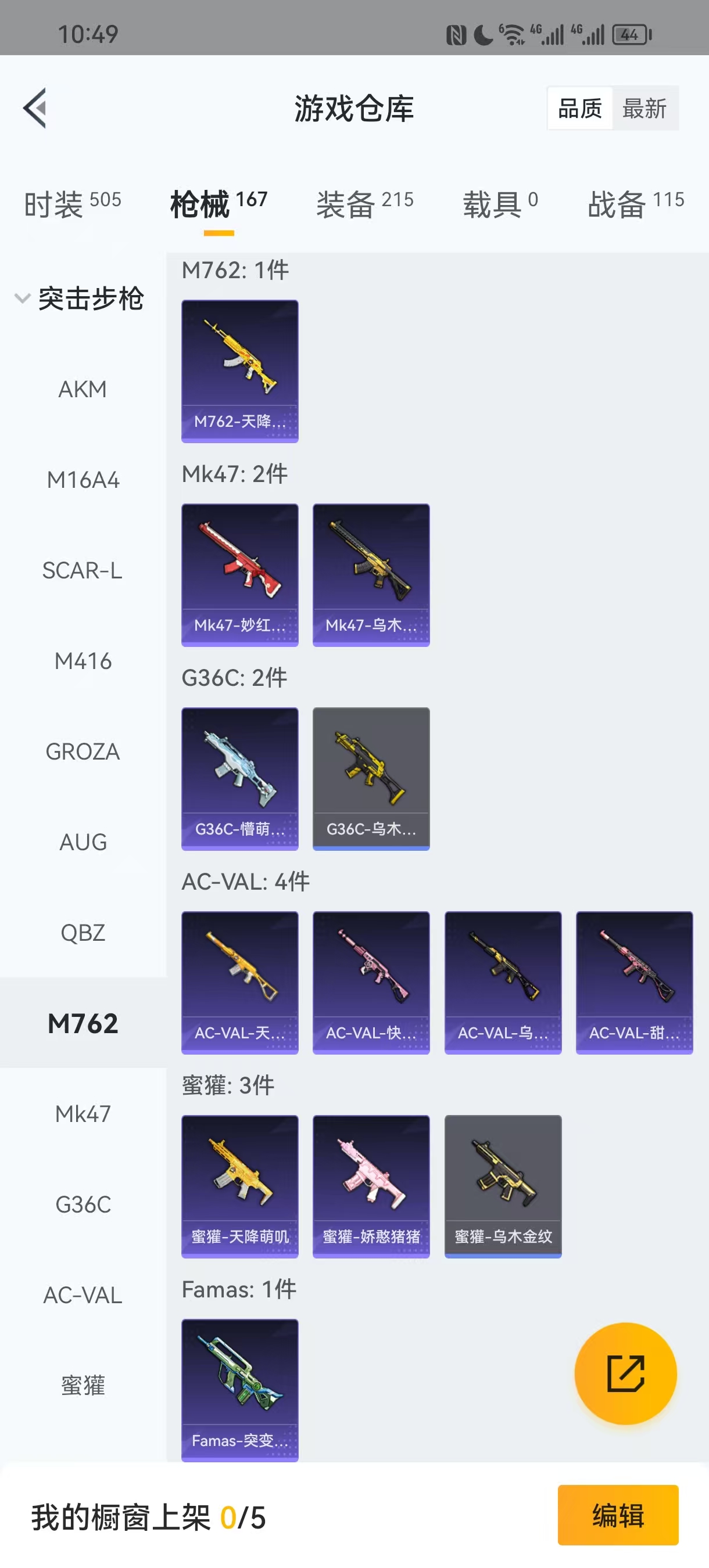Select SCAR-L in the sidebar
The width and height of the screenshot is (709, 1568).
(x=83, y=570)
